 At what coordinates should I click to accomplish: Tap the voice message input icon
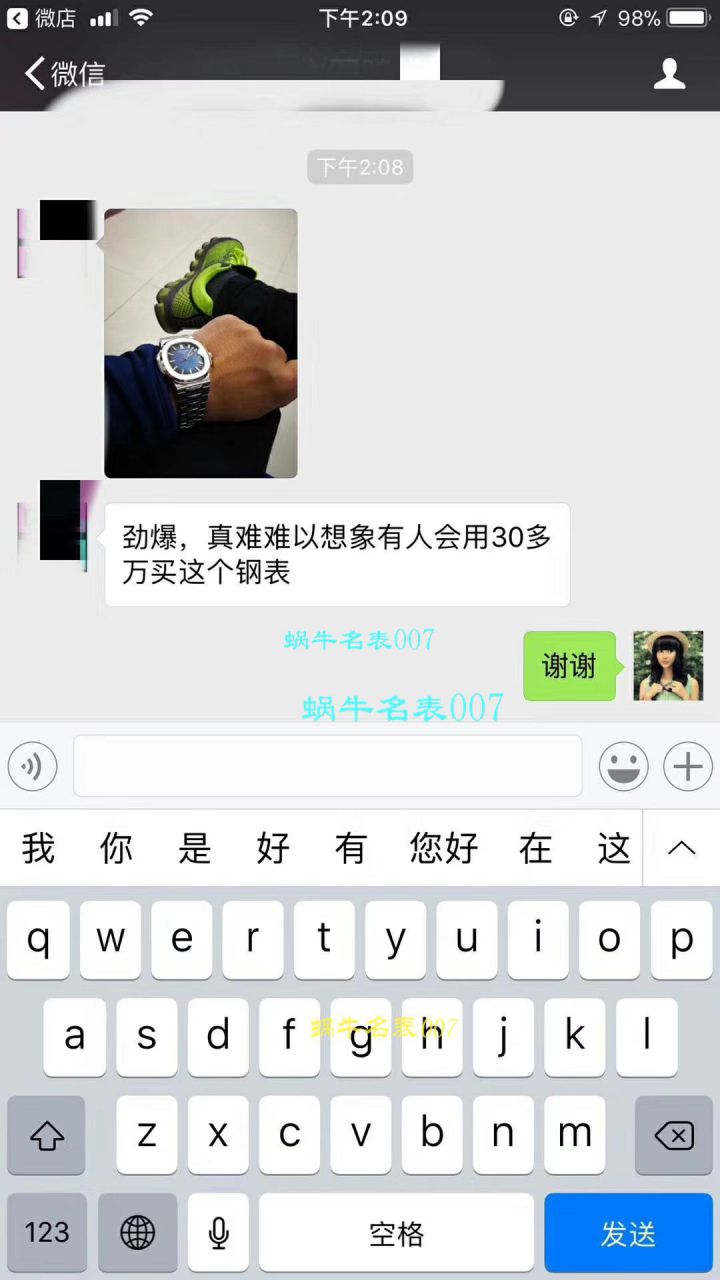[x=31, y=766]
